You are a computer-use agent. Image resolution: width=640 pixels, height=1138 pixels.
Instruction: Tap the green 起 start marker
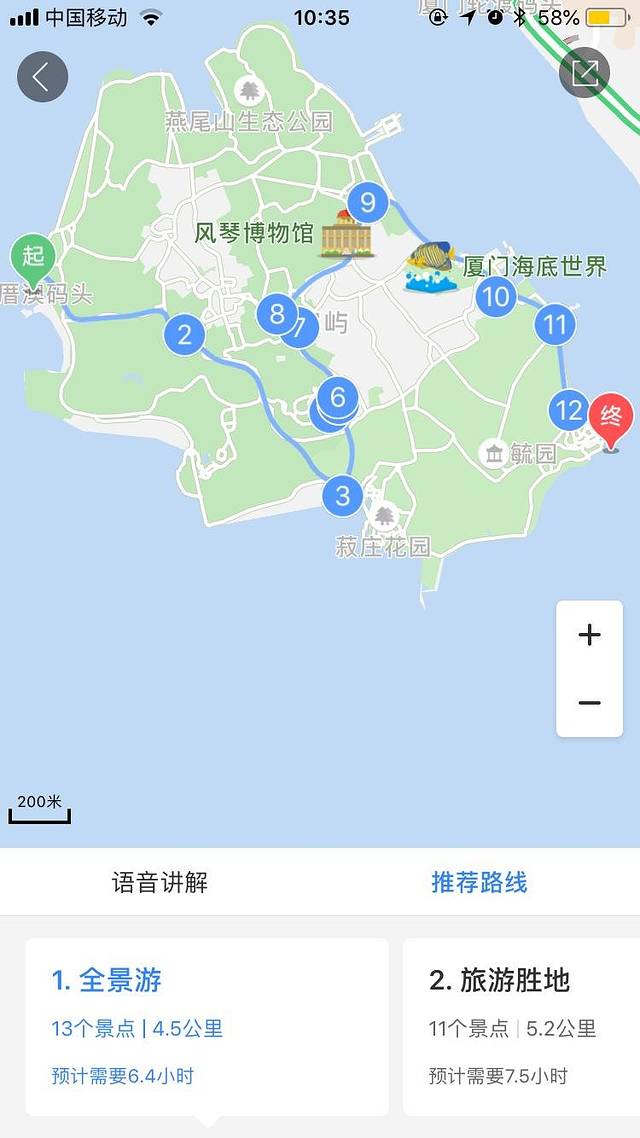click(x=33, y=257)
